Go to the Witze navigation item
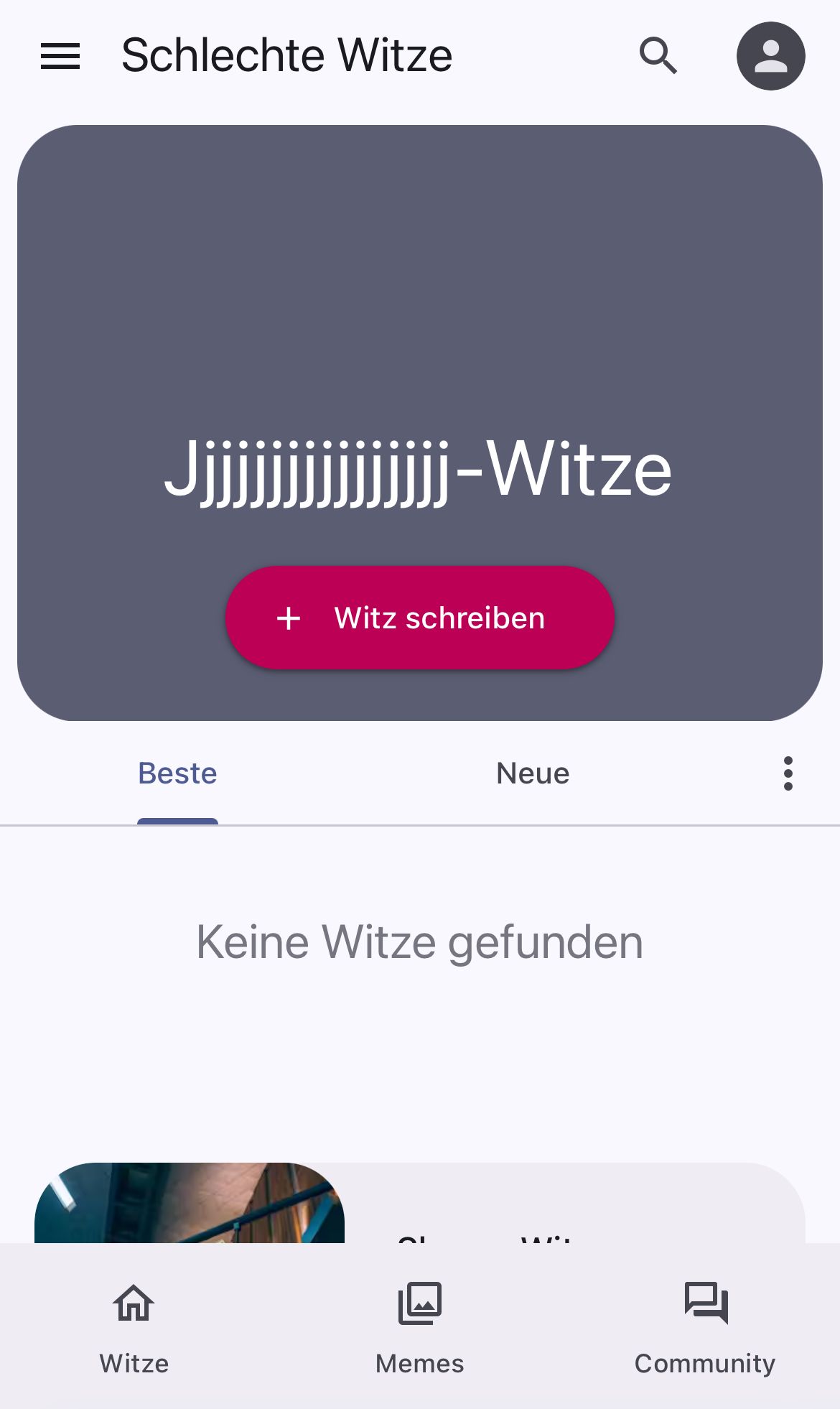 tap(134, 1327)
